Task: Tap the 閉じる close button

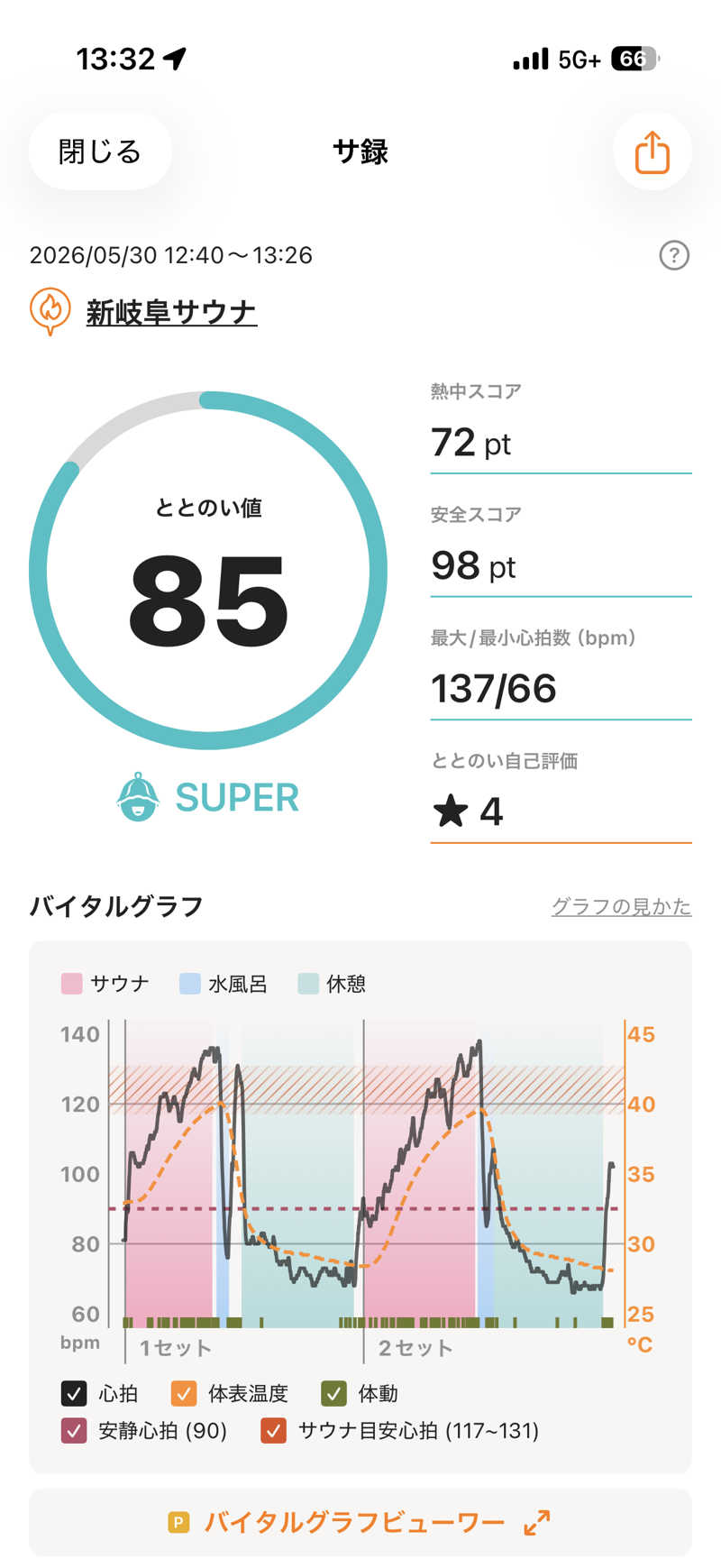Action: pyautogui.click(x=100, y=151)
